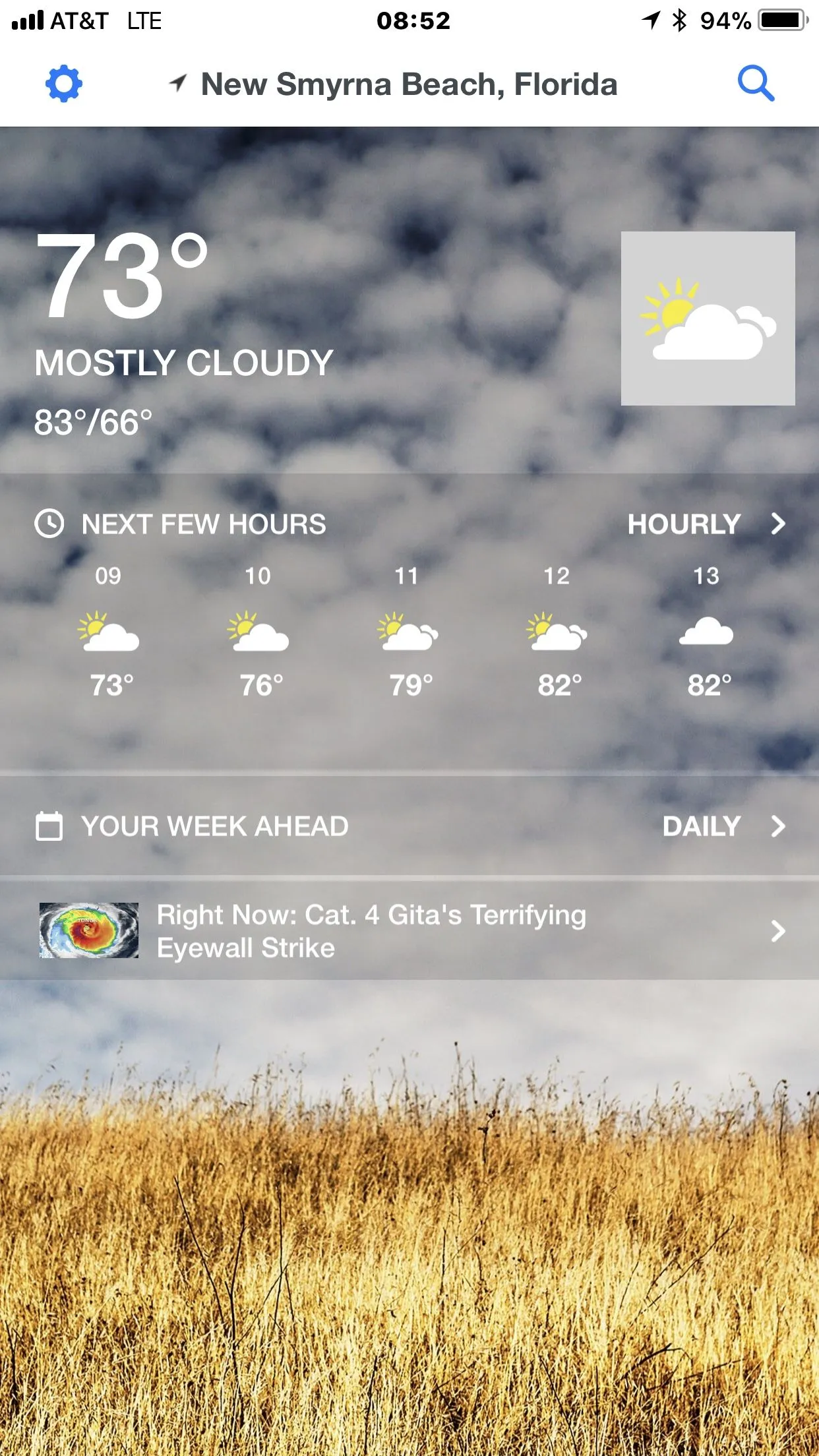
Task: Open the settings gear
Action: tap(64, 84)
